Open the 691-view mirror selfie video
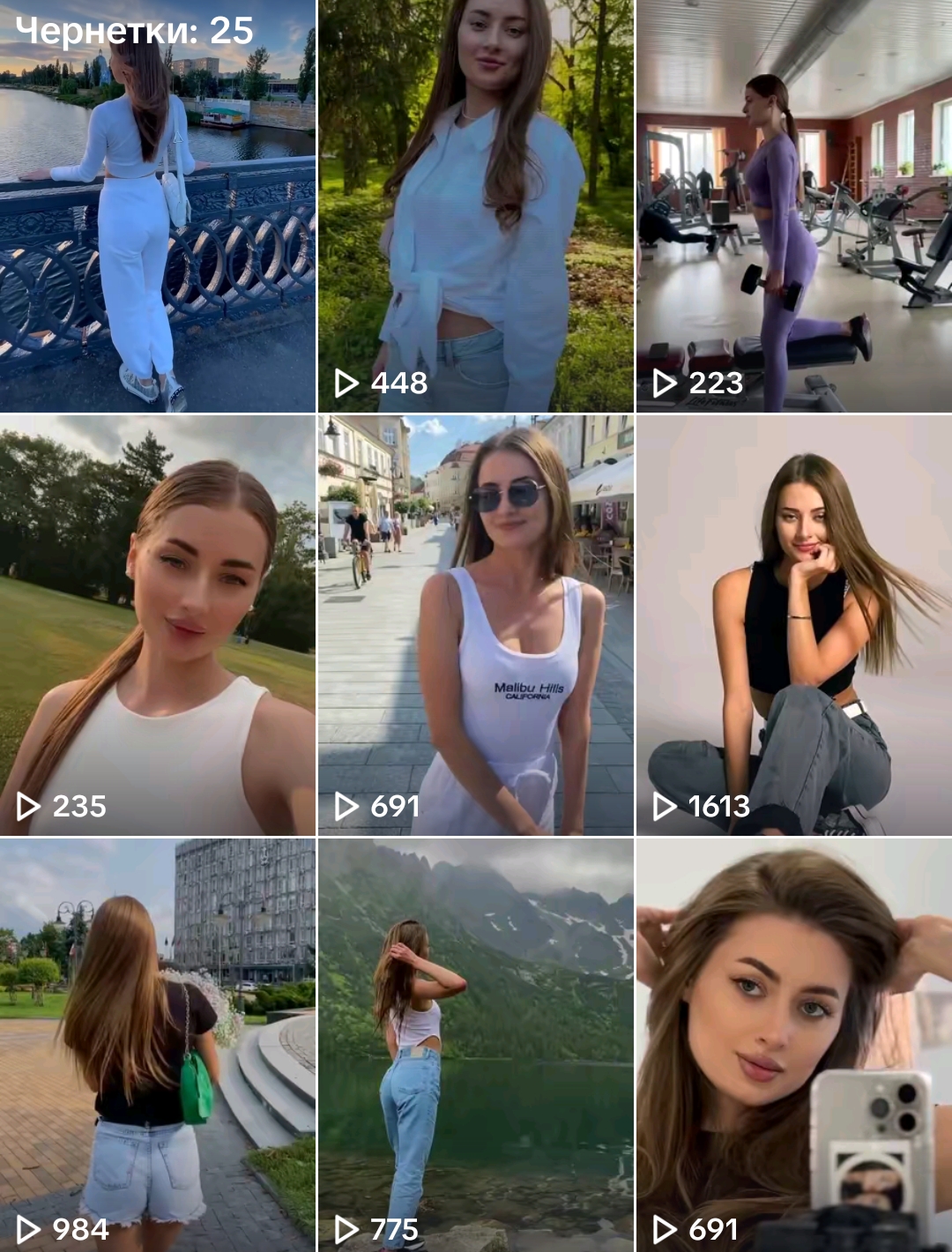Viewport: 952px width, 1252px height. (794, 1046)
